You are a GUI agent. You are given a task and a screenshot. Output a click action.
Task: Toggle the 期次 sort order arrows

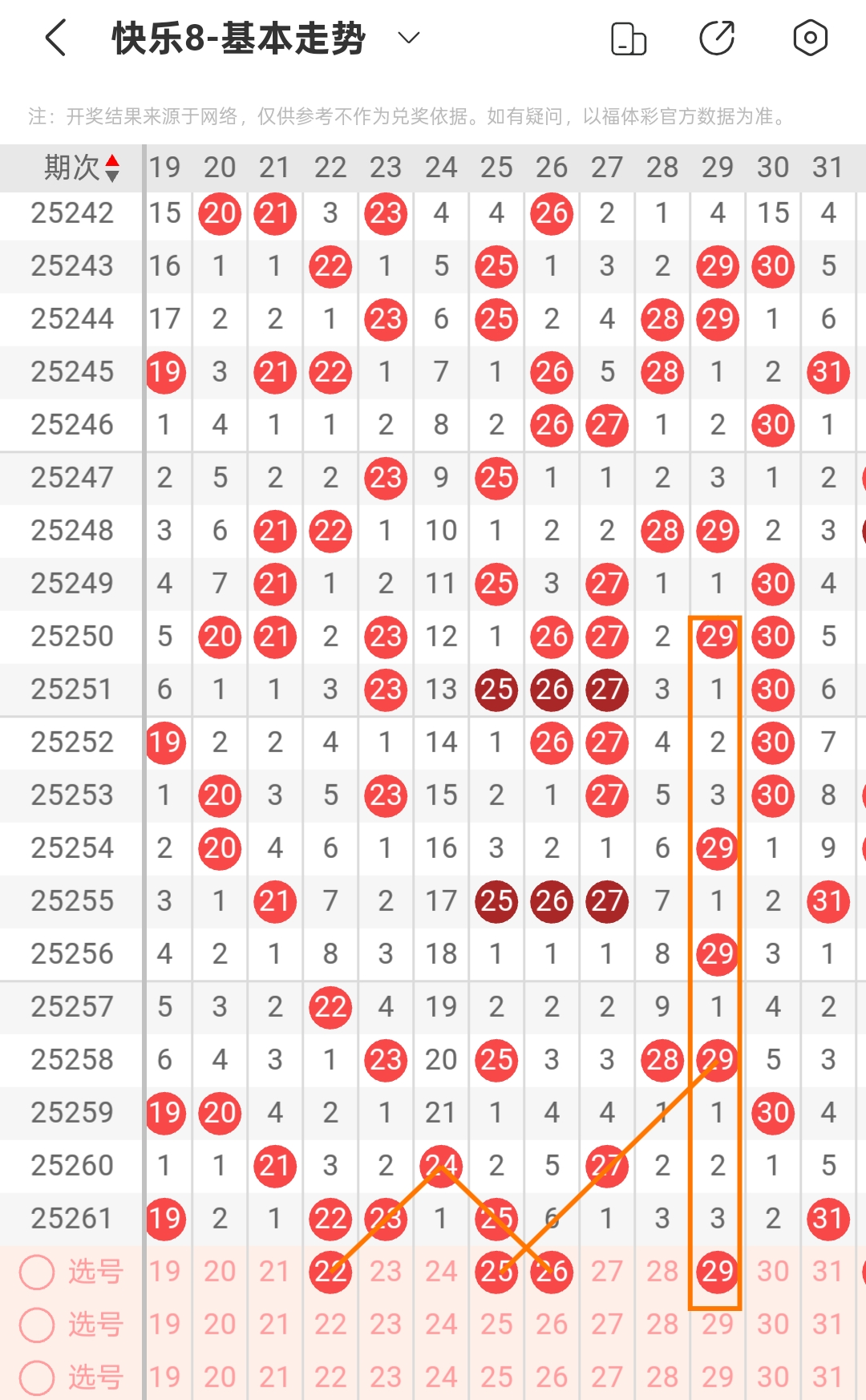coord(112,168)
